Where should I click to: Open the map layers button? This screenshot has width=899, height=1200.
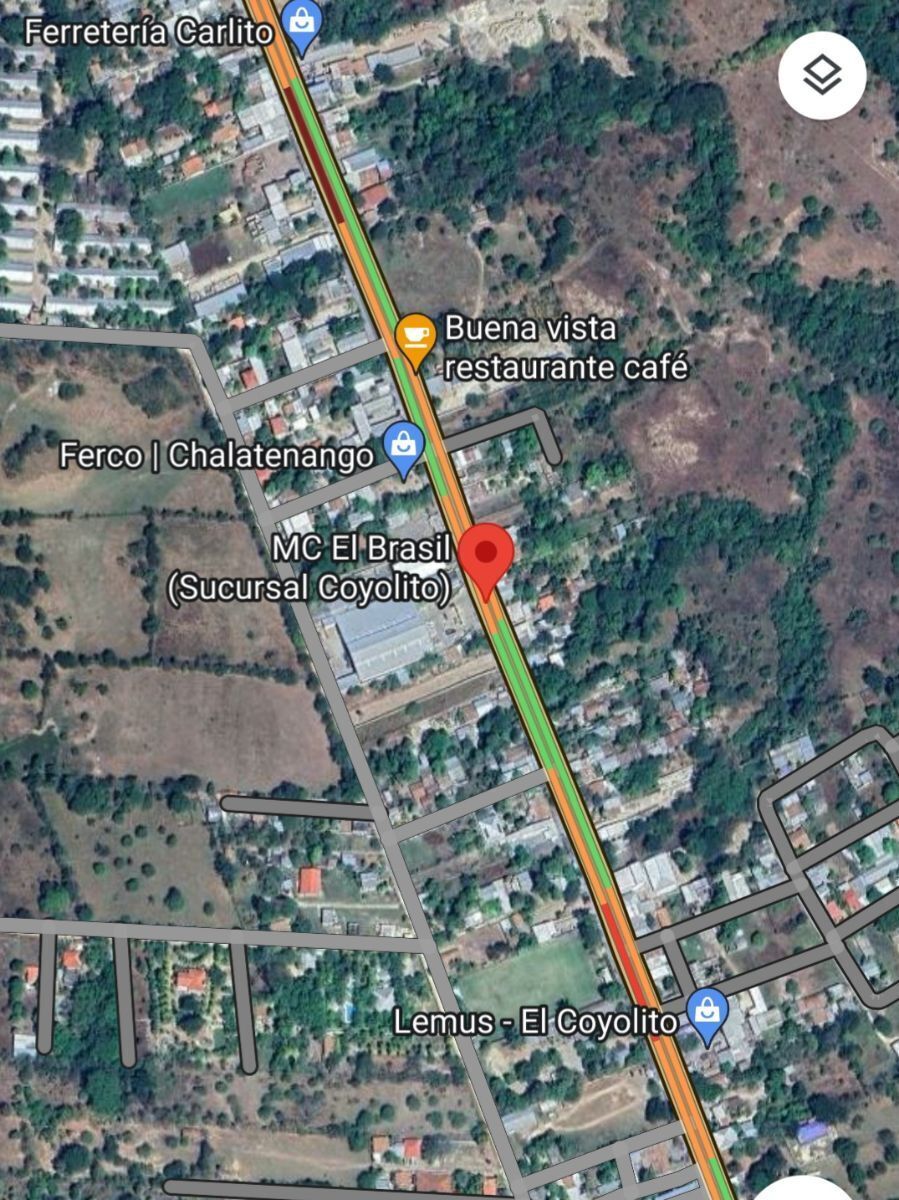point(822,76)
